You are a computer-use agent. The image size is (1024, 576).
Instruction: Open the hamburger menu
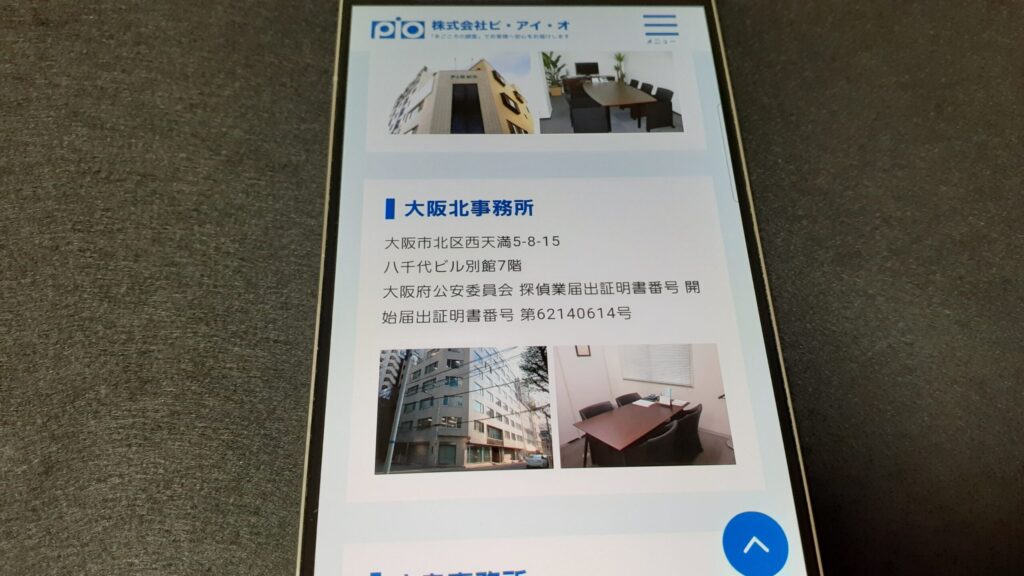click(x=661, y=27)
